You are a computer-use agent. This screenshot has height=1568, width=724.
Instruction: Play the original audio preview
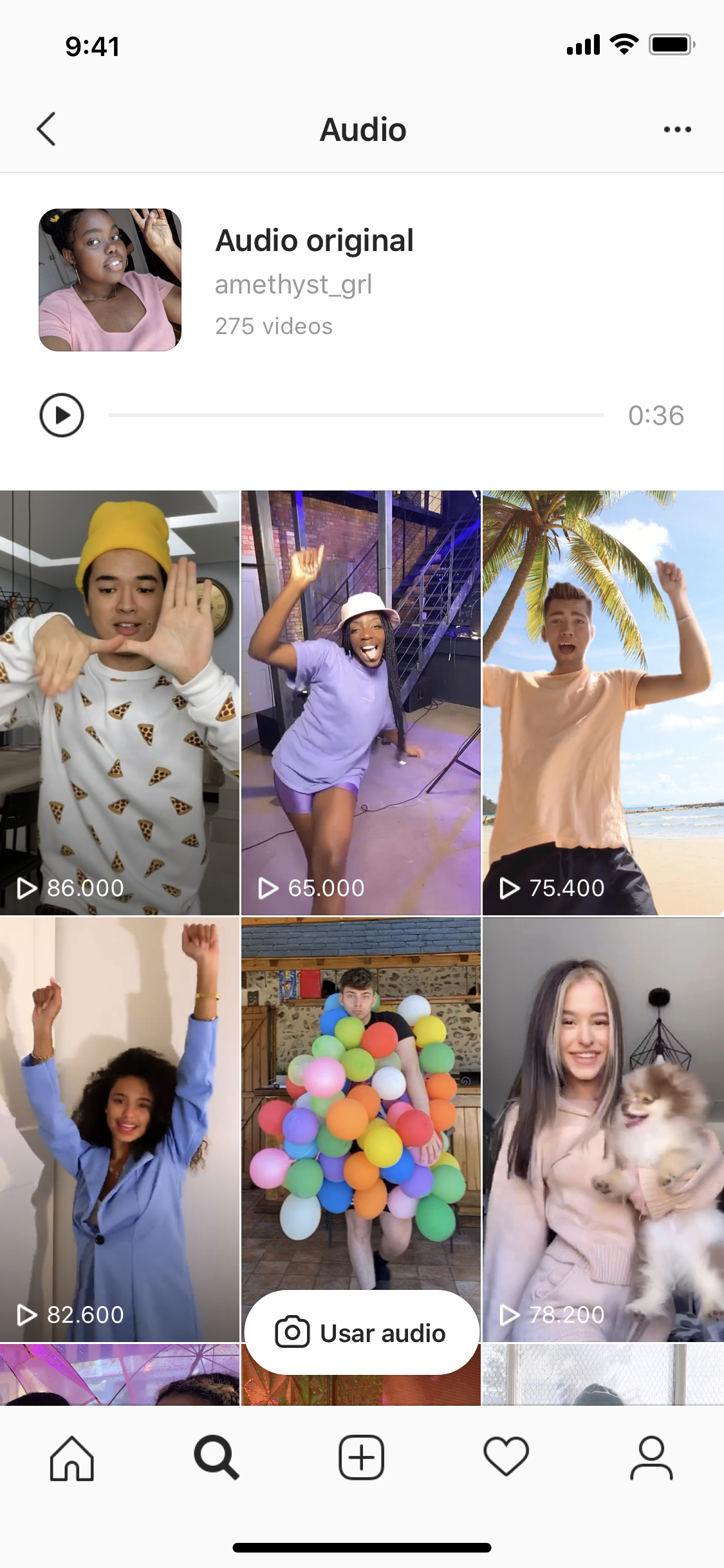62,415
